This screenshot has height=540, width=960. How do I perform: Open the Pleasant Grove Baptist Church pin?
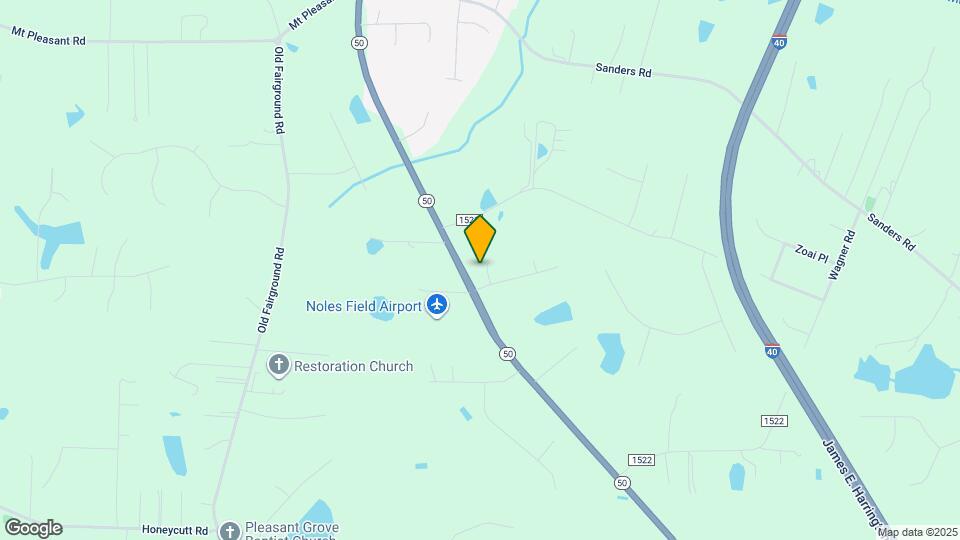[x=230, y=531]
